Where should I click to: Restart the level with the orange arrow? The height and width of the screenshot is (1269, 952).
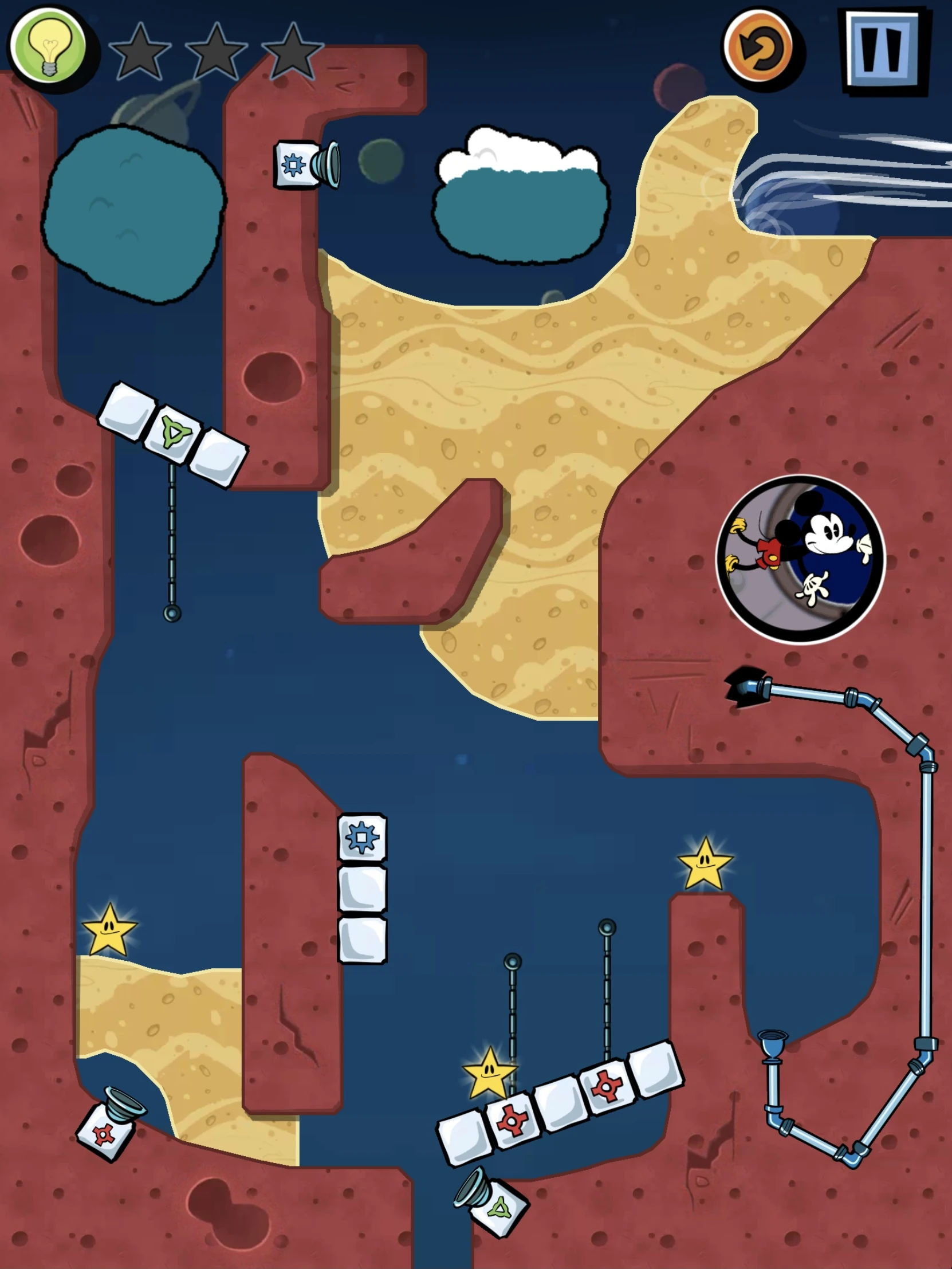(x=760, y=49)
